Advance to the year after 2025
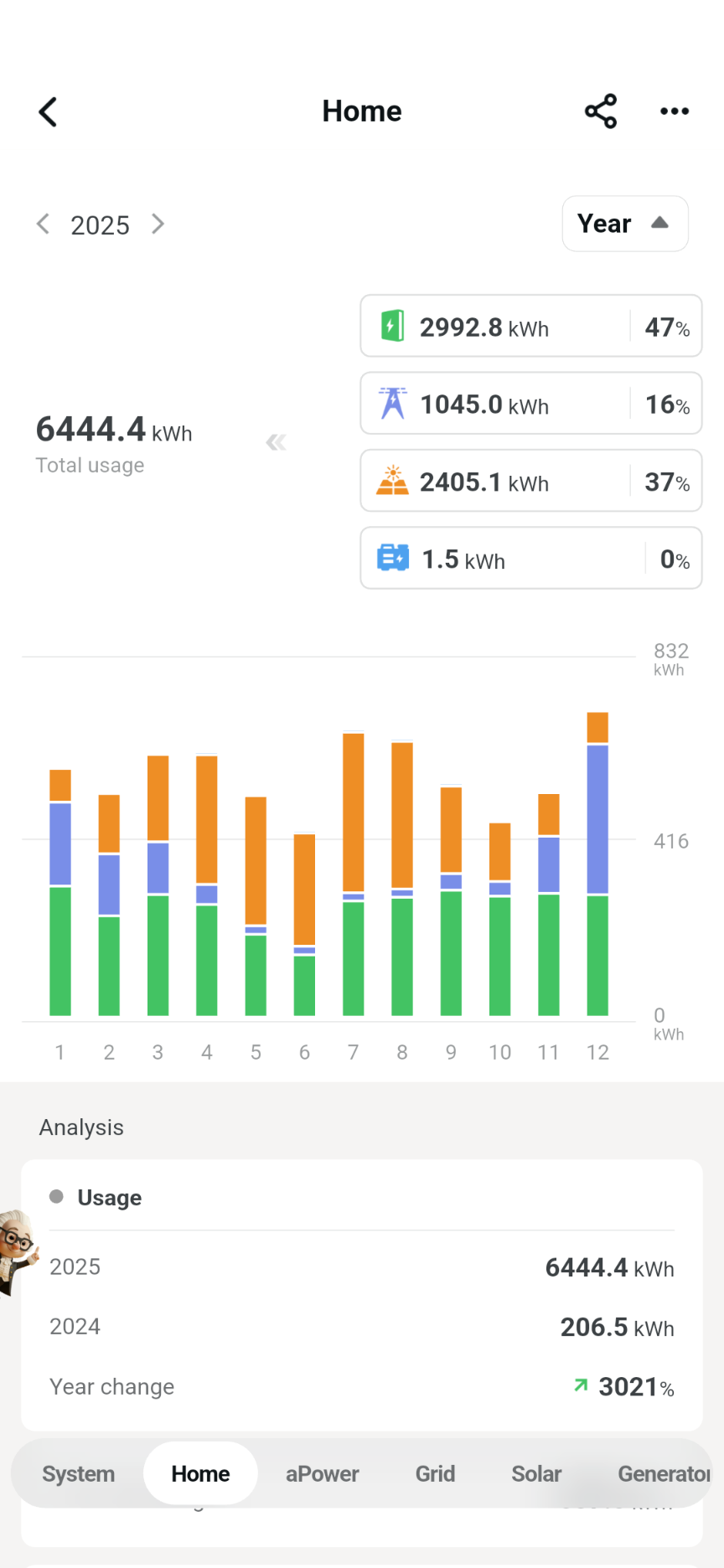 click(x=158, y=224)
